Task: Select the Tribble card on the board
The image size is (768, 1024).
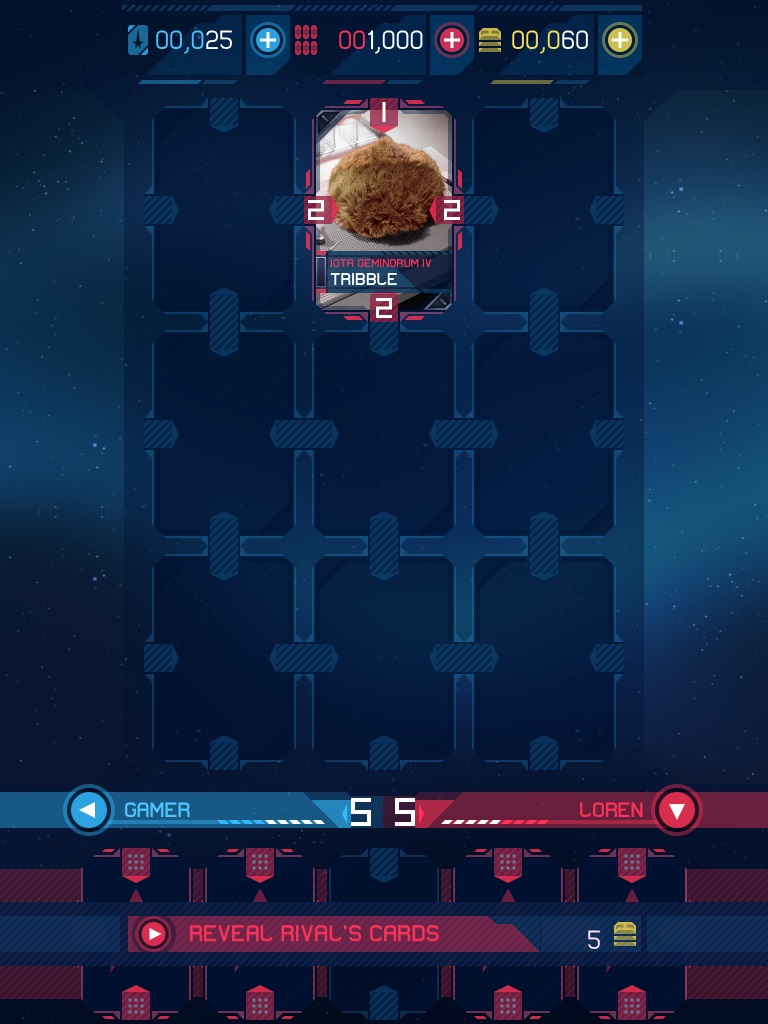Action: pos(384,210)
